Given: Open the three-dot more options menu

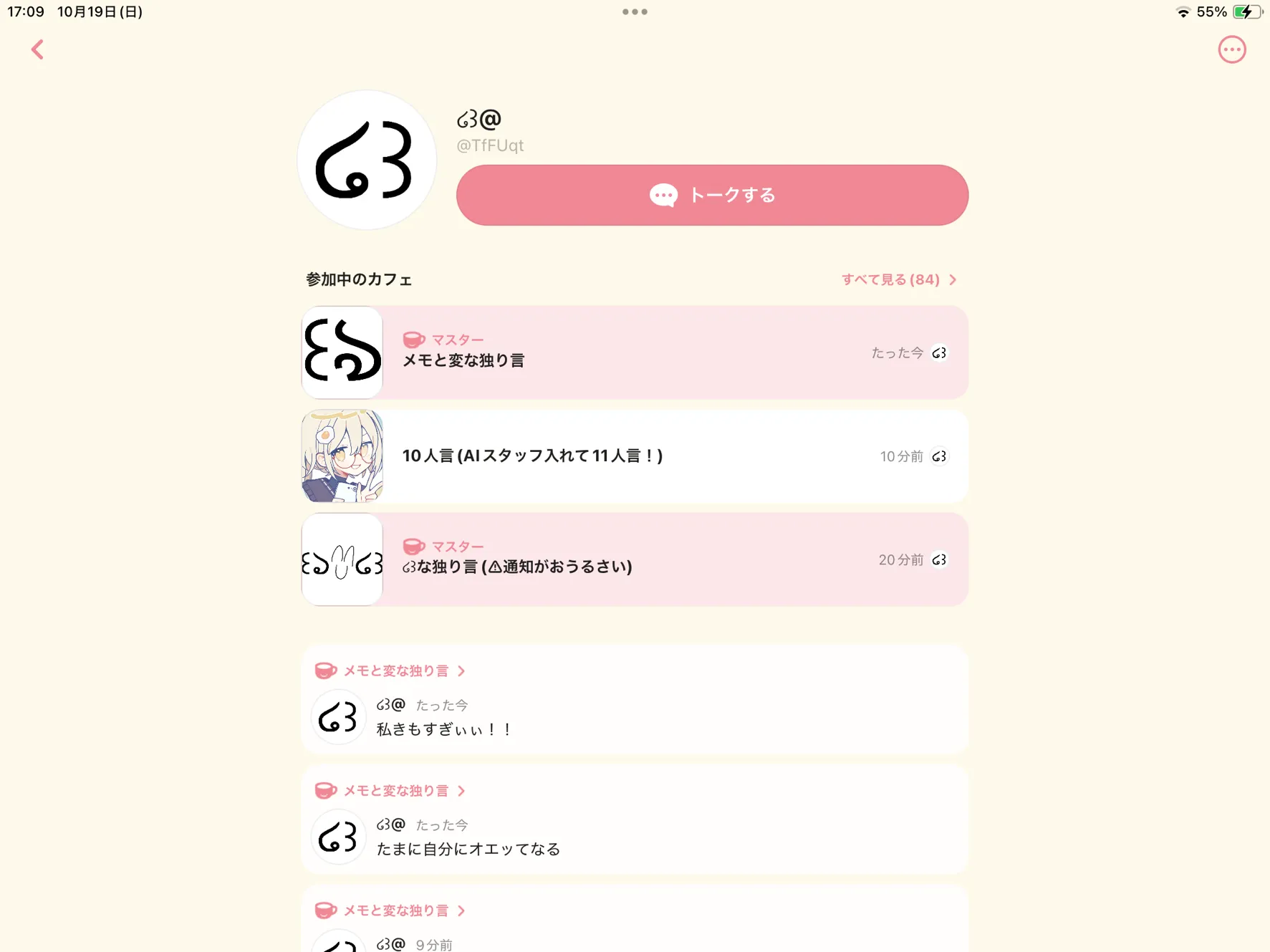Looking at the screenshot, I should pyautogui.click(x=1231, y=49).
